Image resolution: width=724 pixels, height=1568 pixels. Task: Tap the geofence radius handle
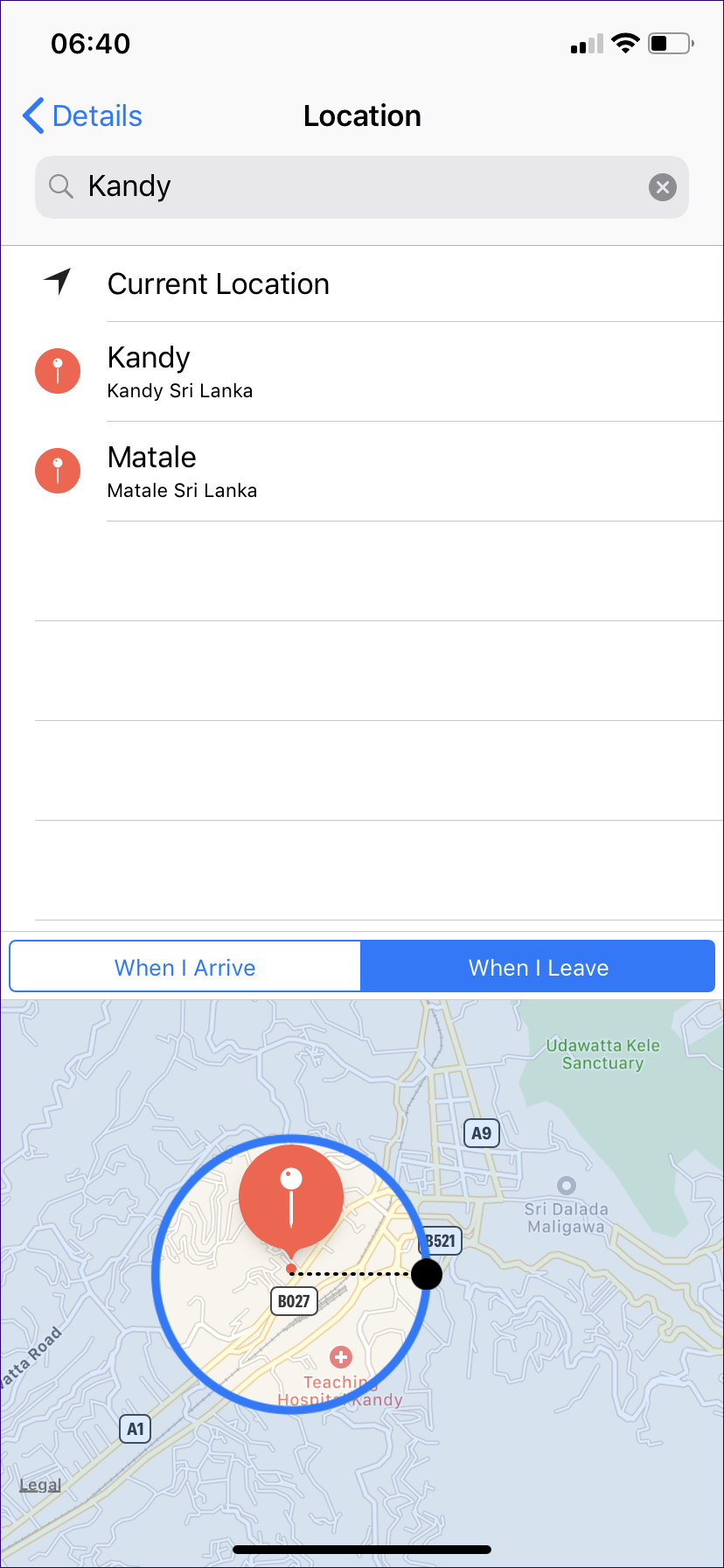427,1274
